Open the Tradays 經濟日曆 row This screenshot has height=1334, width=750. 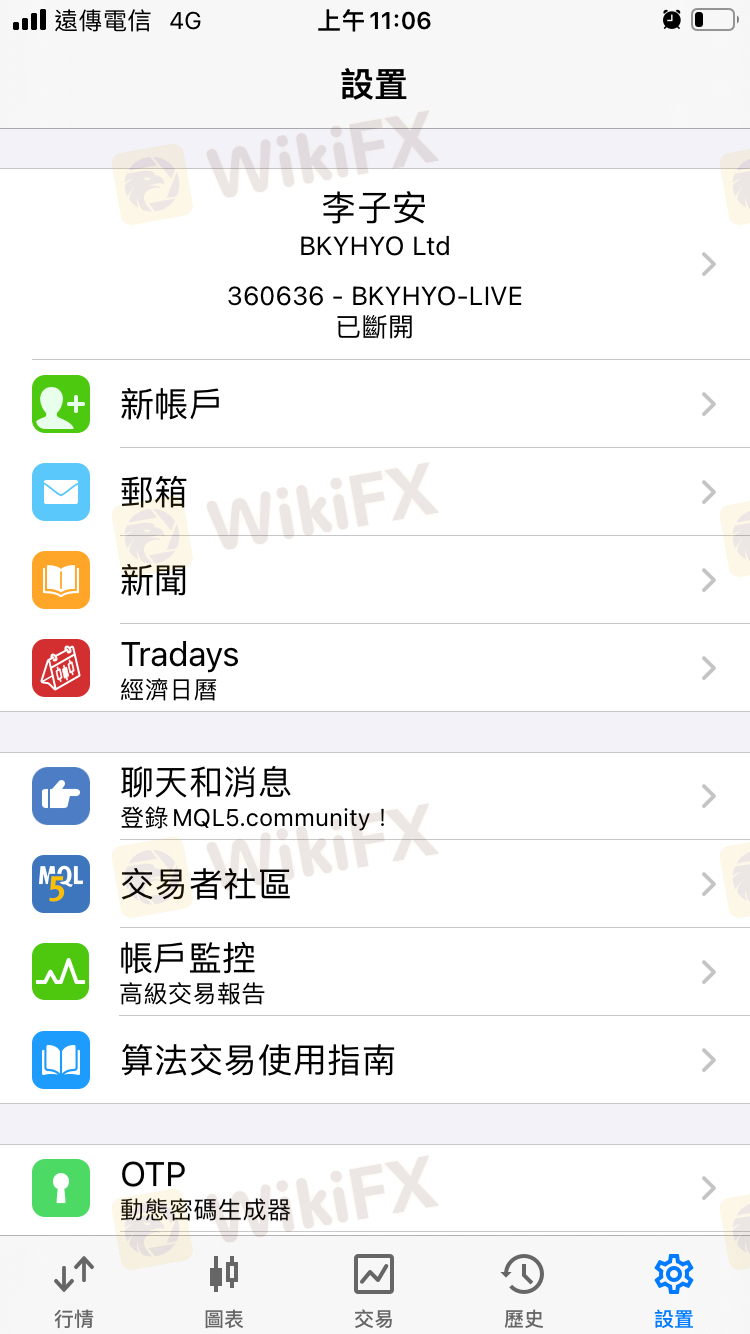[x=375, y=668]
